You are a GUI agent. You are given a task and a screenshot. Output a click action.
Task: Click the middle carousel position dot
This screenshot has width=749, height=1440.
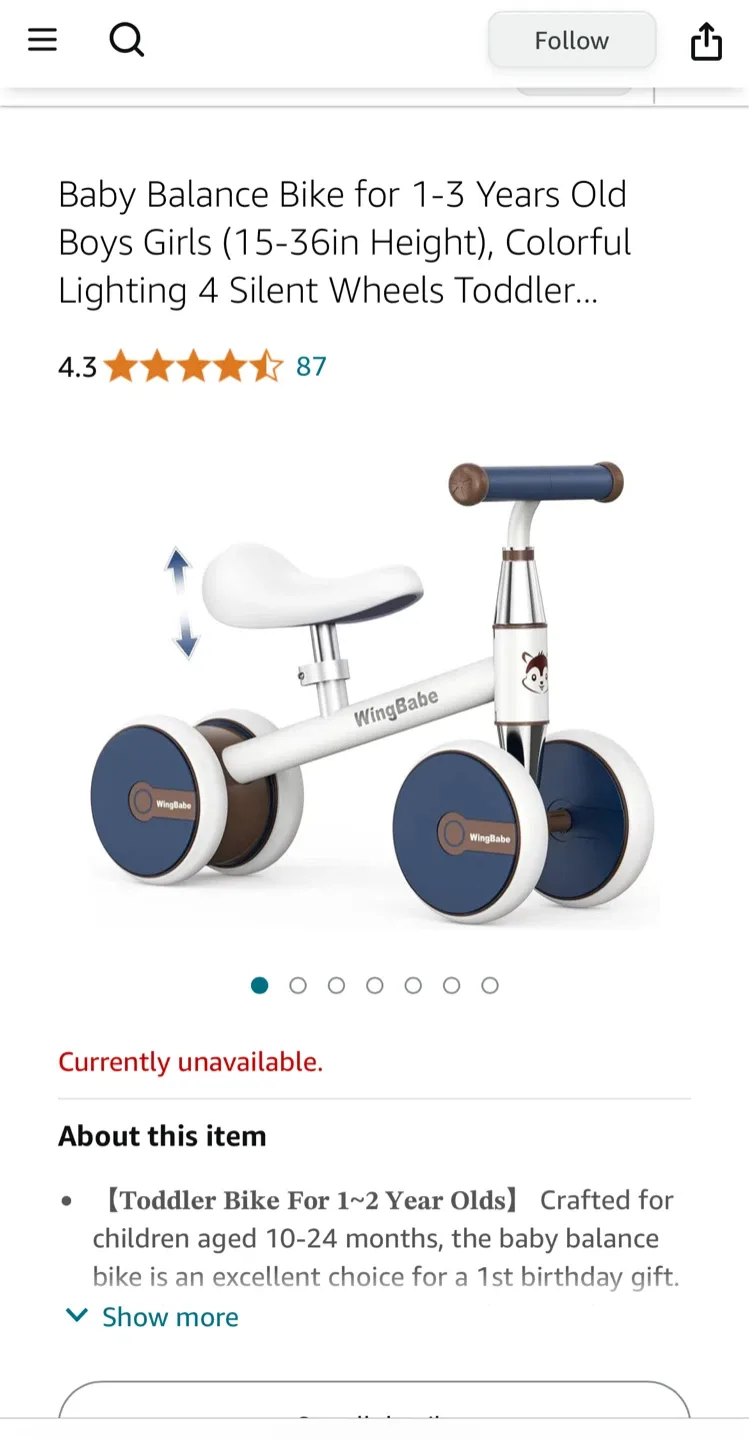[x=374, y=985]
